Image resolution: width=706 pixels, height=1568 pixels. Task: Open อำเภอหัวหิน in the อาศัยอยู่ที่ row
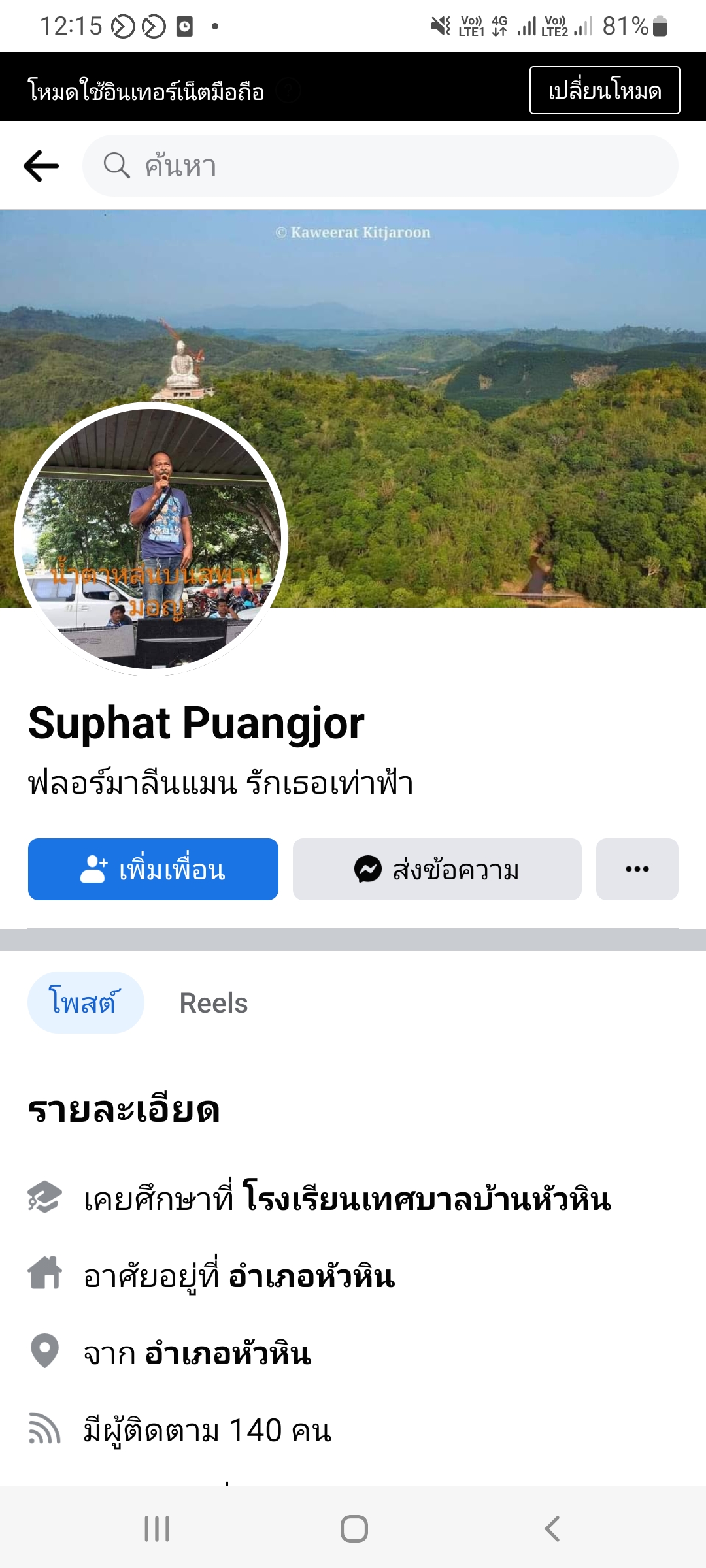click(312, 1277)
